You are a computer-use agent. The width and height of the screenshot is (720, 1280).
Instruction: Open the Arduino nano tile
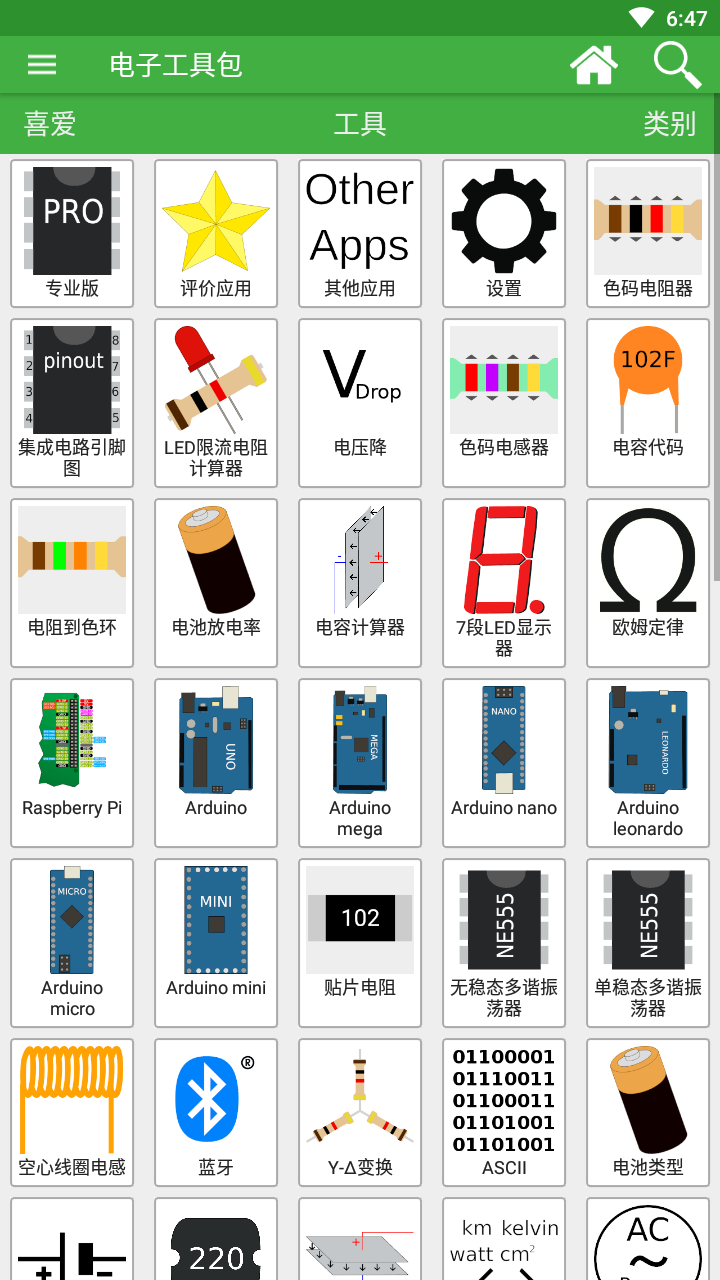pos(504,763)
